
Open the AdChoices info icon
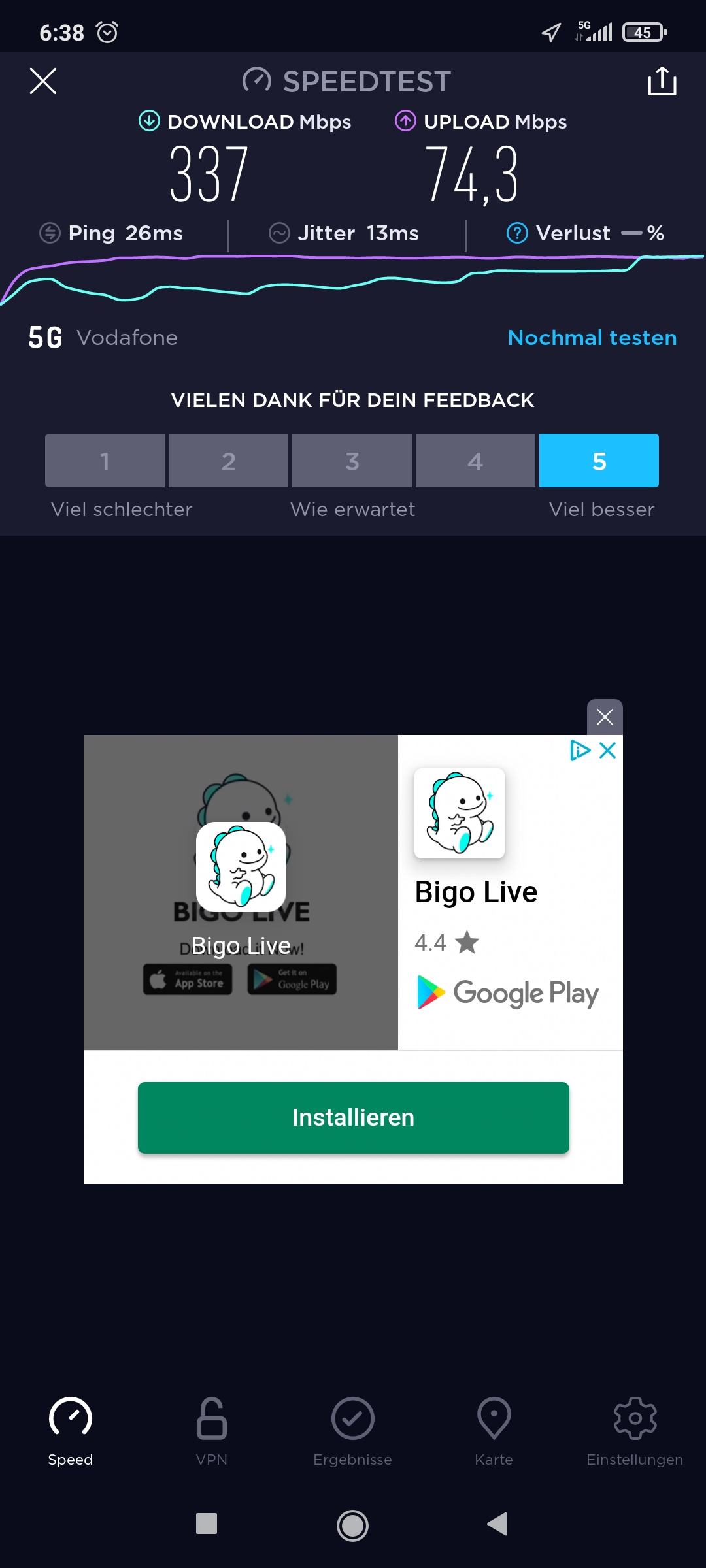click(x=580, y=750)
